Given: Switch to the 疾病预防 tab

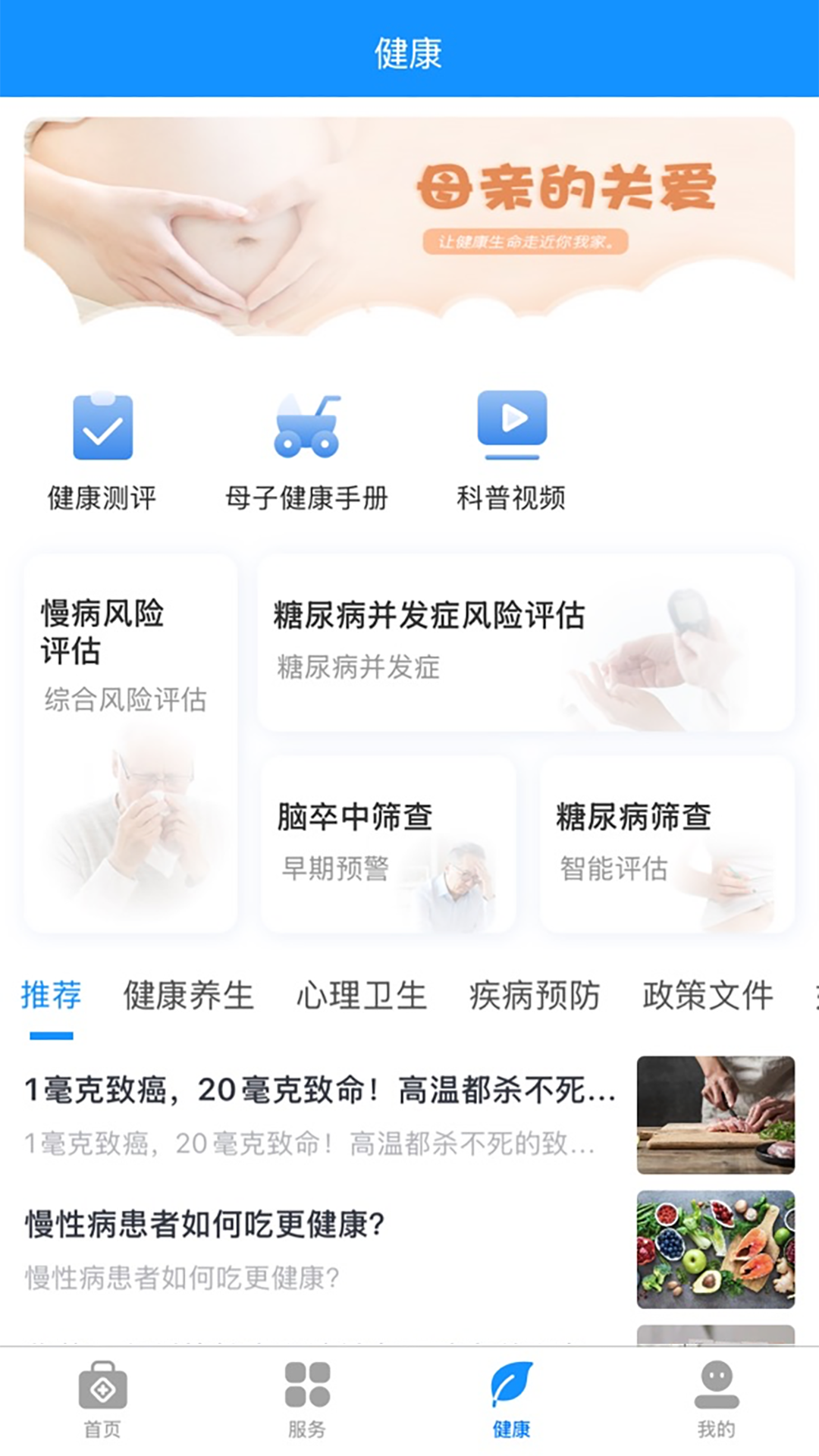Looking at the screenshot, I should [534, 996].
